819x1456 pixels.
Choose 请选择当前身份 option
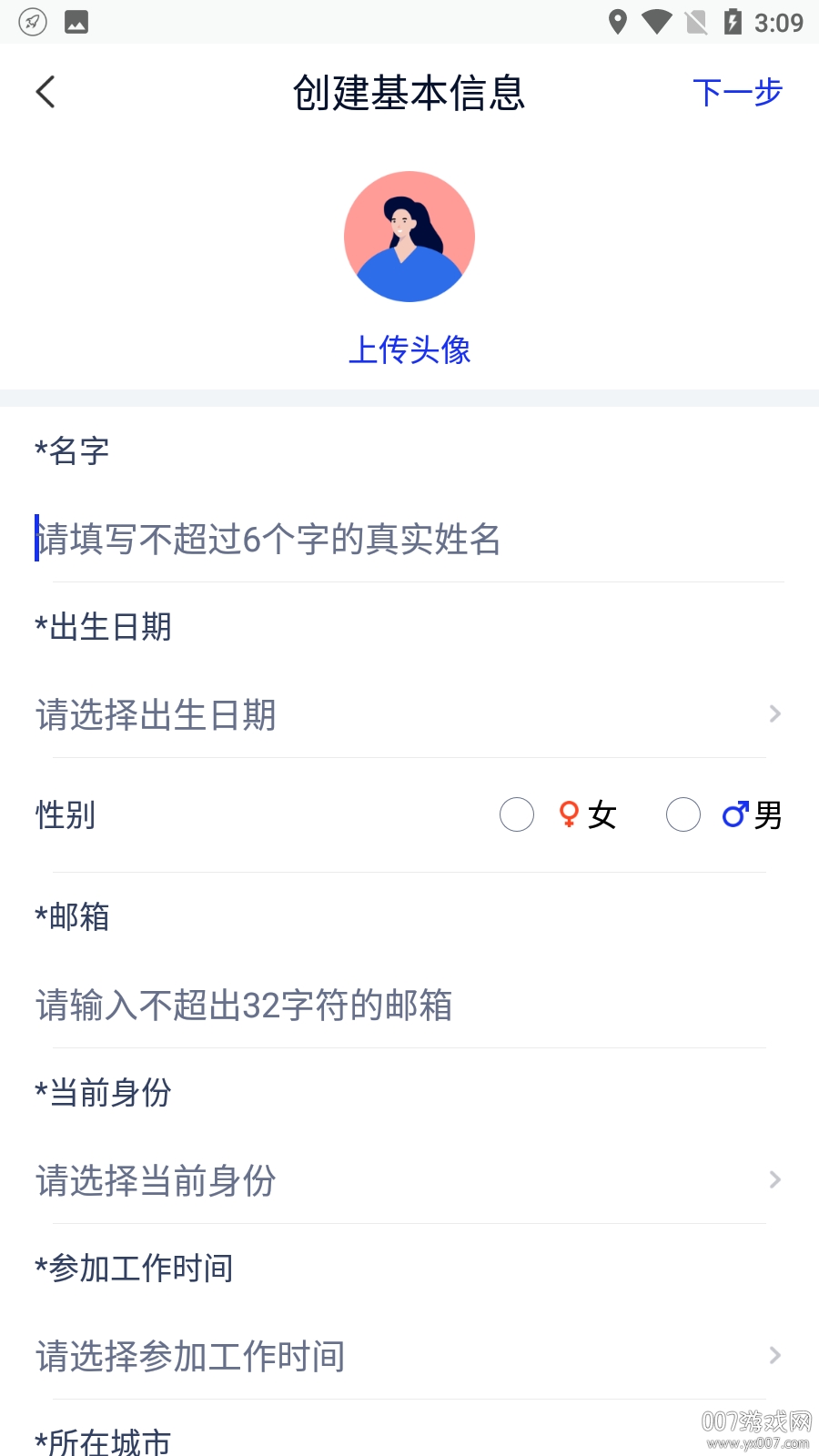click(409, 1181)
